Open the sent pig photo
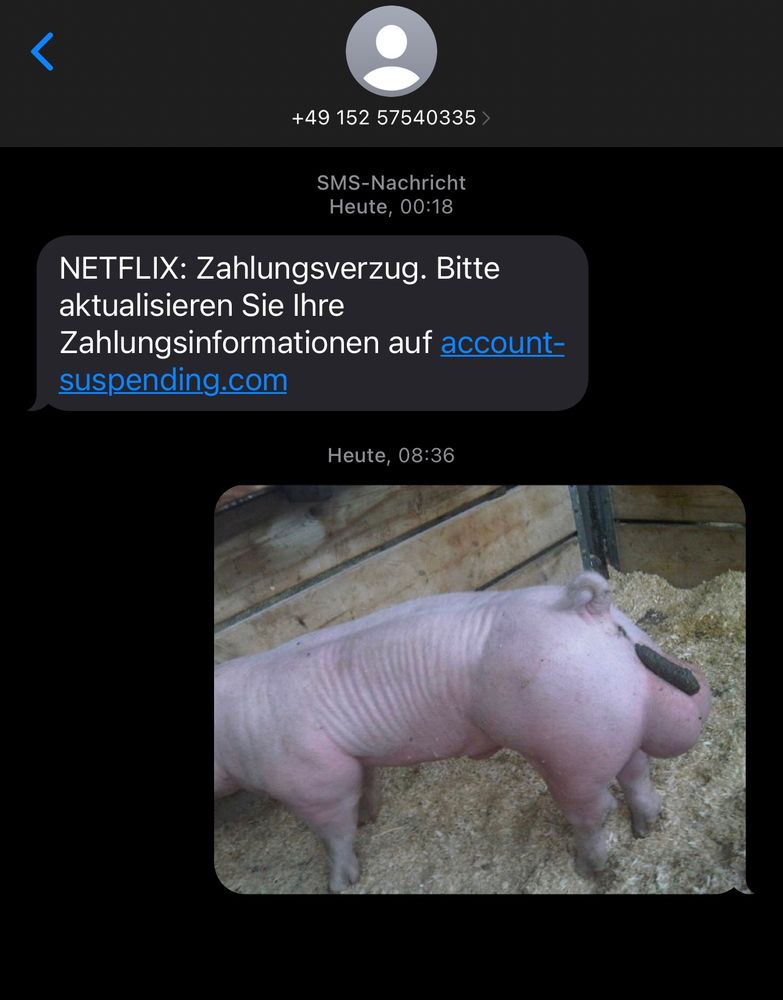783x1000 pixels. point(479,689)
